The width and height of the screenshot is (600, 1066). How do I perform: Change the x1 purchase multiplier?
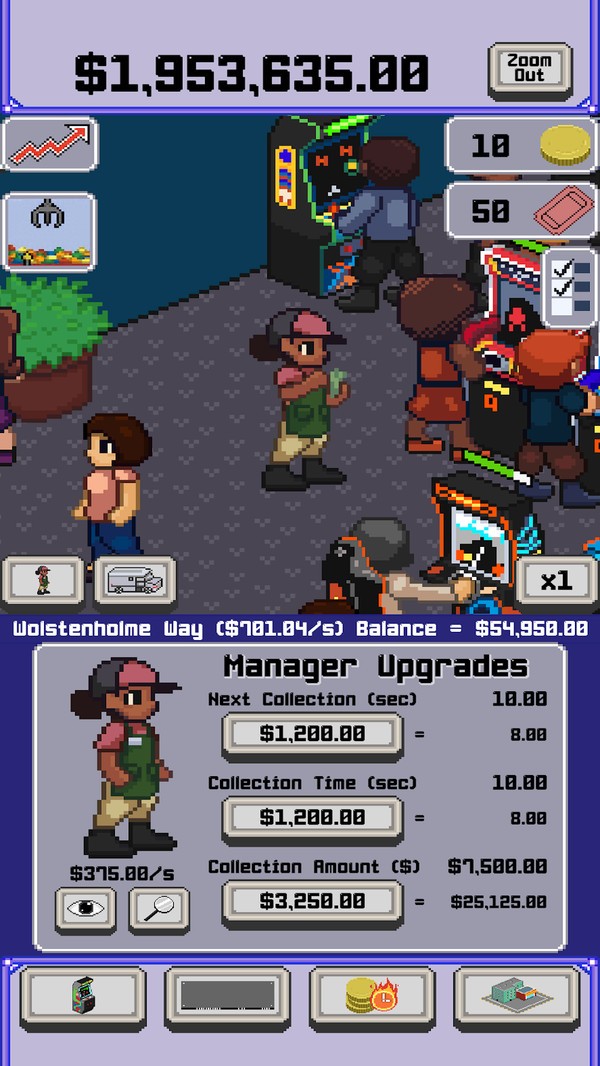(555, 581)
